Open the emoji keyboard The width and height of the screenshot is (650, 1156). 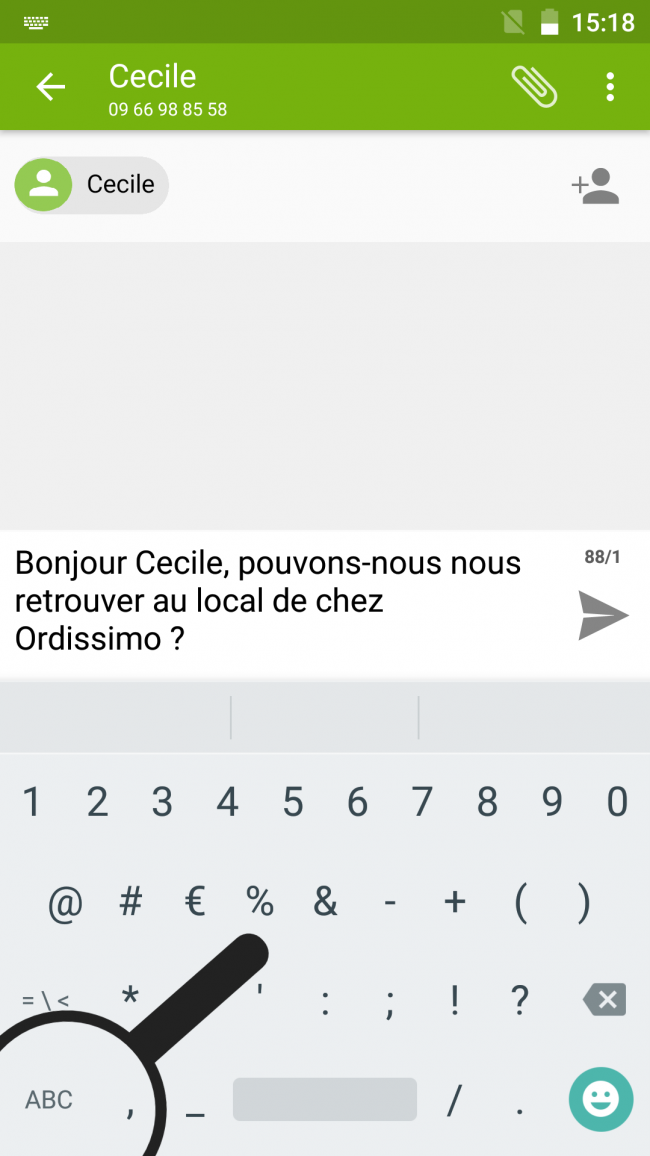click(601, 1100)
